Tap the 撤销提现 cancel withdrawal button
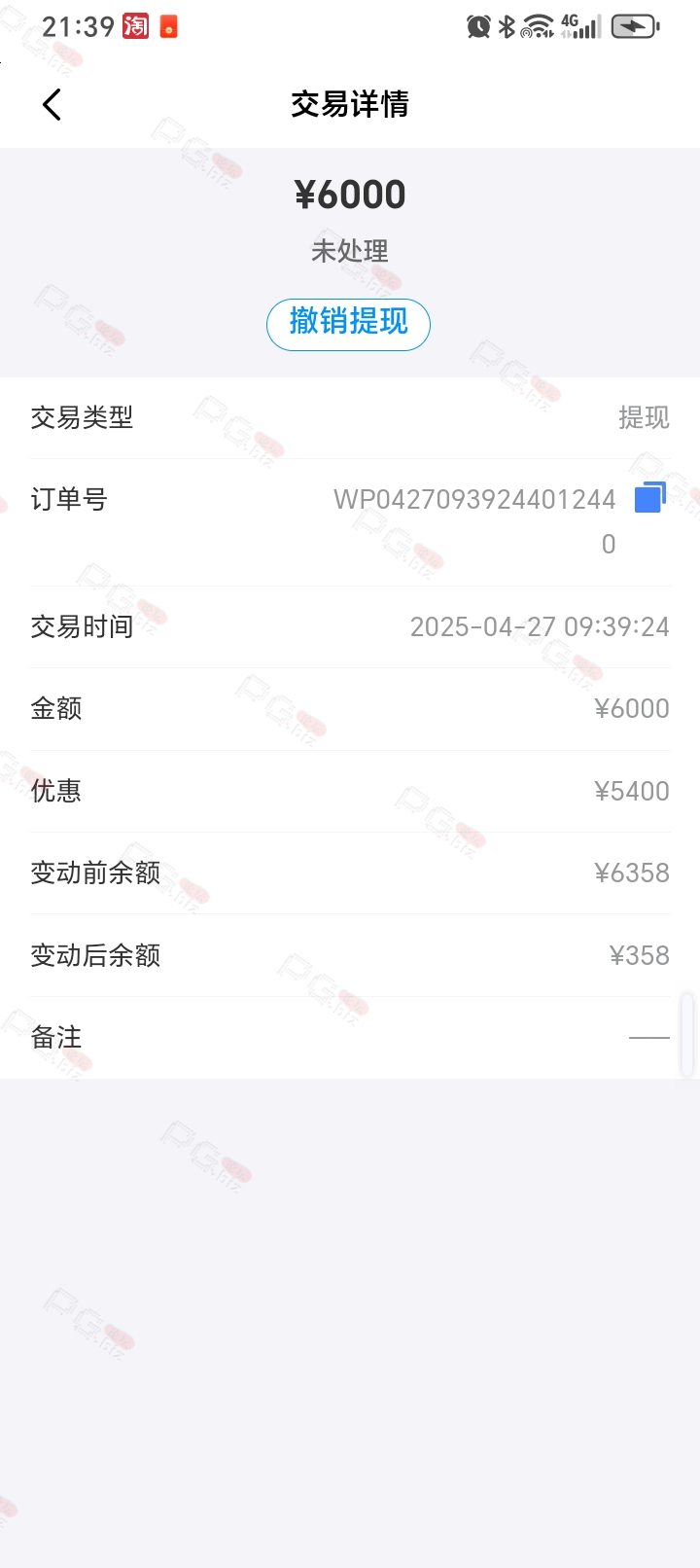 [348, 324]
